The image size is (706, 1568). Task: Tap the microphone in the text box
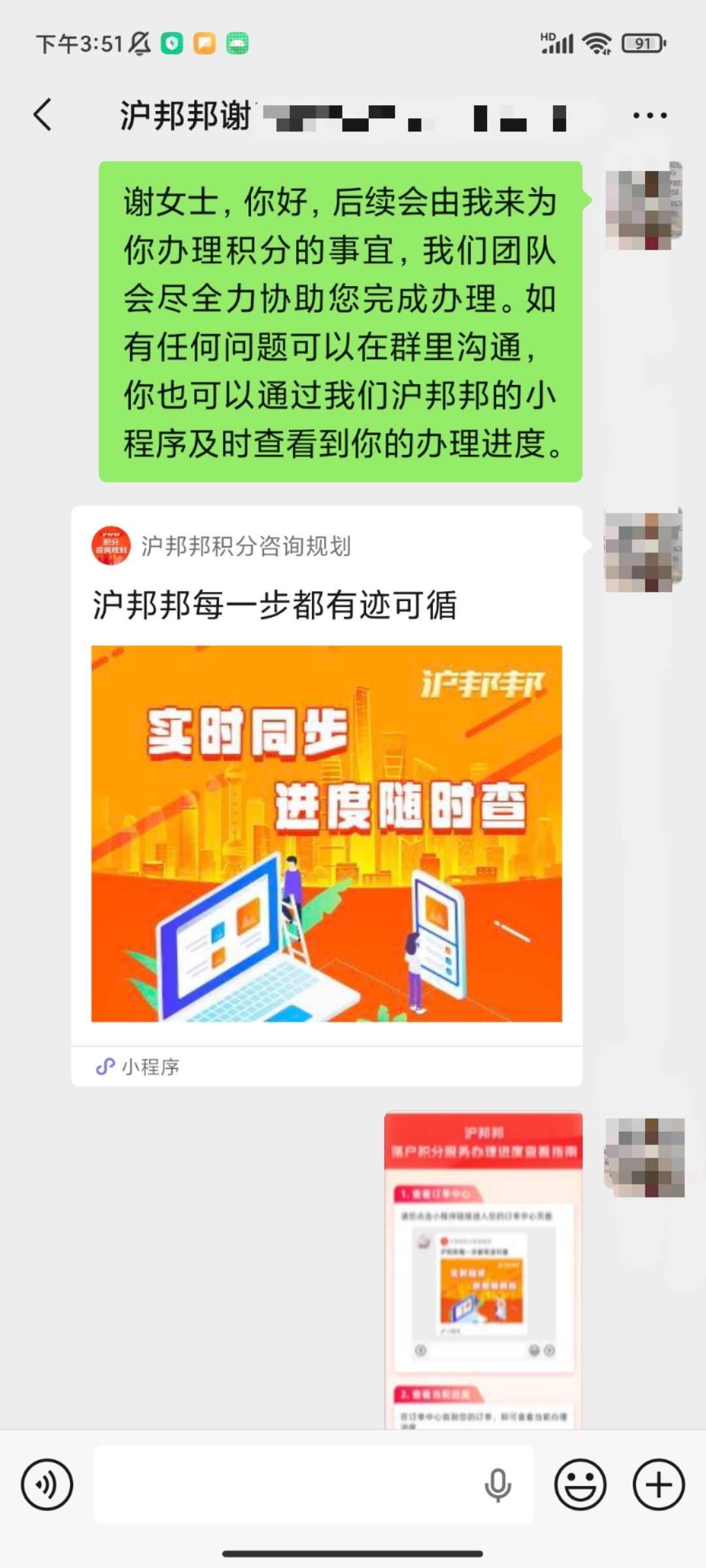click(x=497, y=1485)
